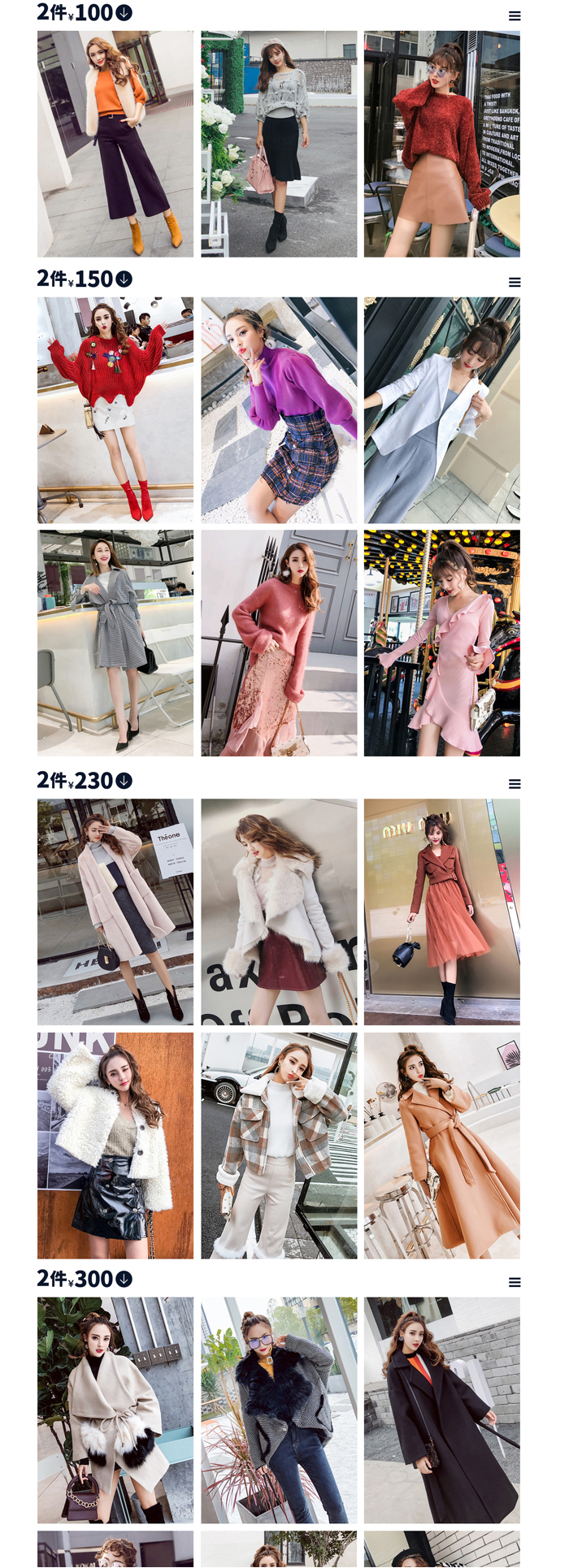569x1568 pixels.
Task: View the camel belted wrap coat
Action: [x=441, y=1145]
